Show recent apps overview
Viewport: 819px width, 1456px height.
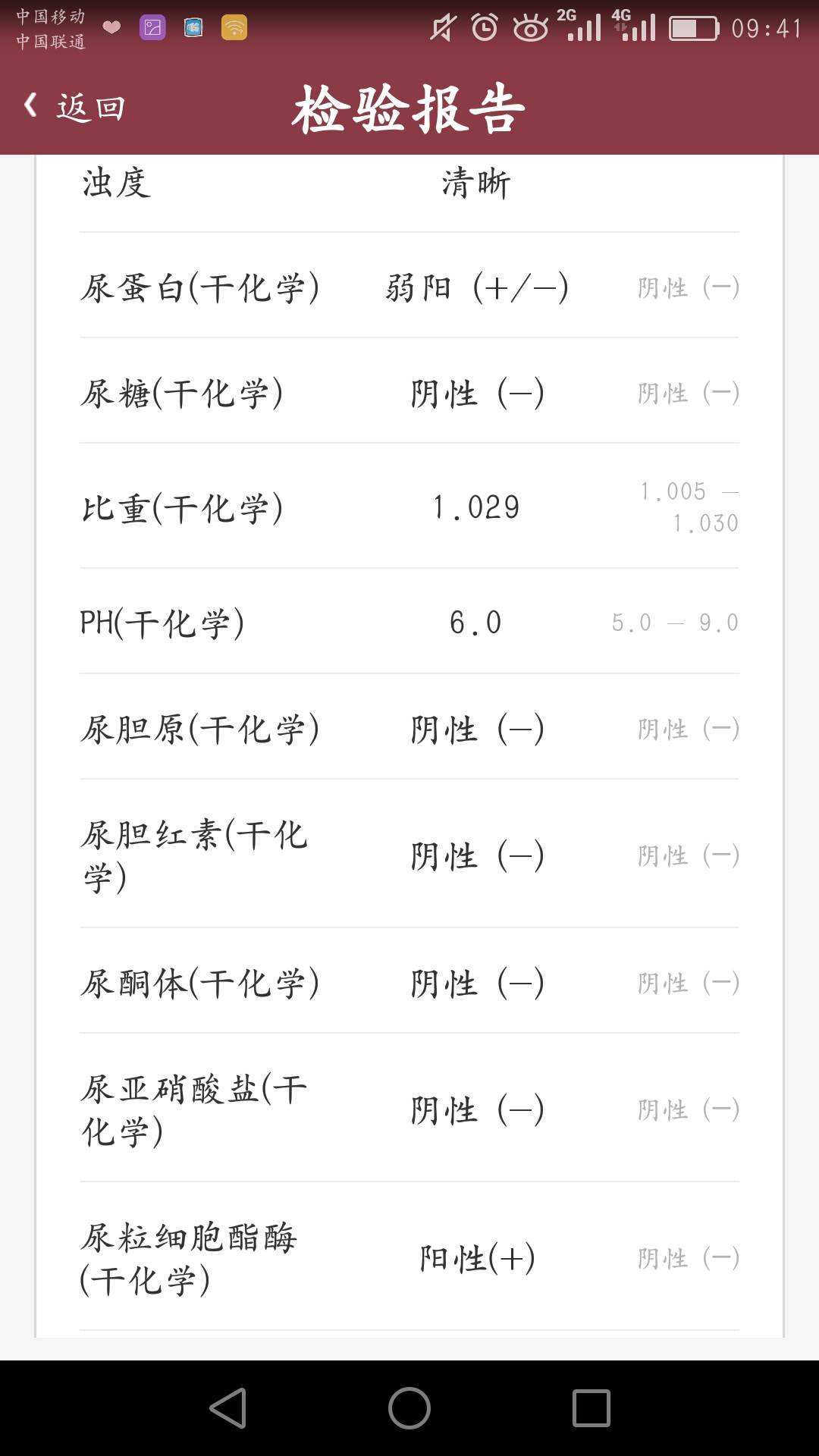coord(591,1408)
